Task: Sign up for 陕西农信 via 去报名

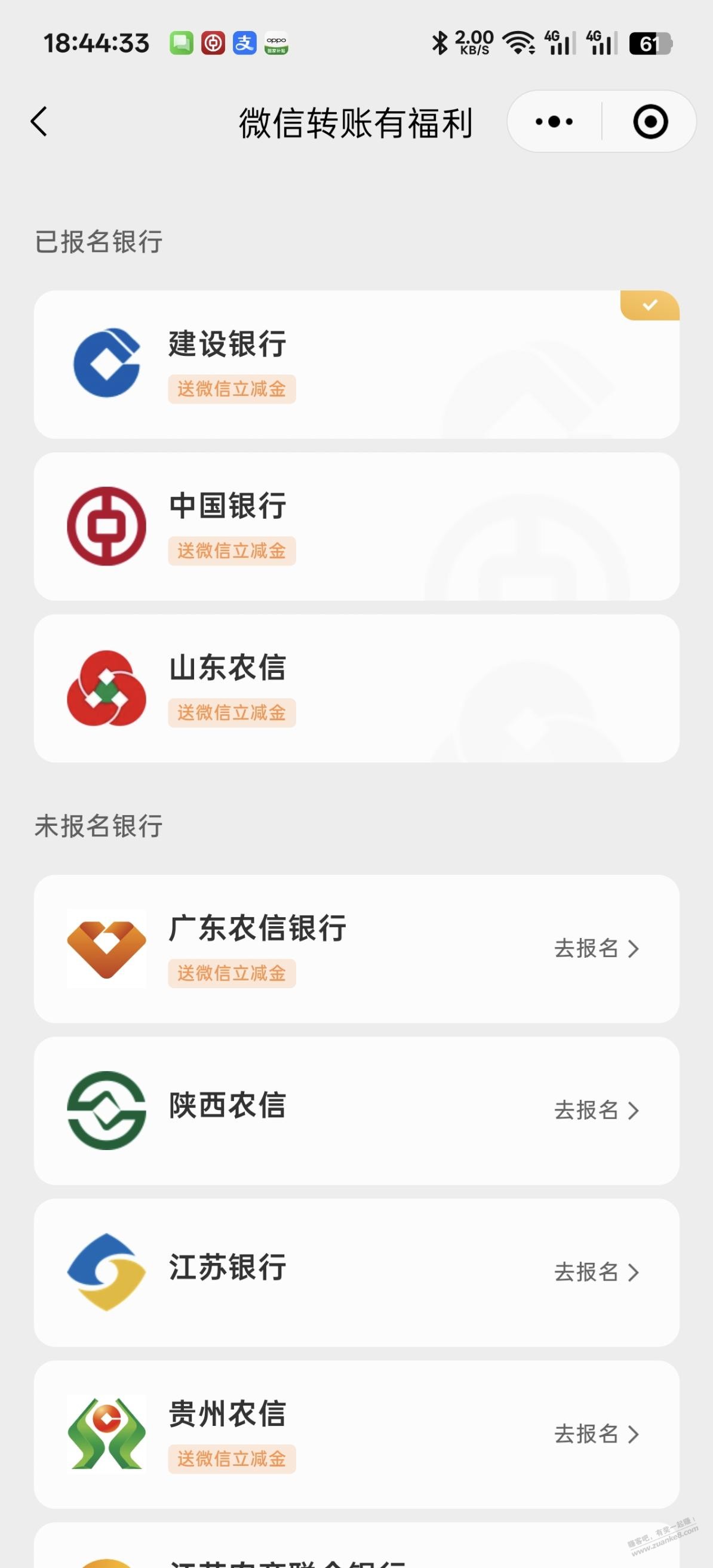Action: tap(595, 1110)
